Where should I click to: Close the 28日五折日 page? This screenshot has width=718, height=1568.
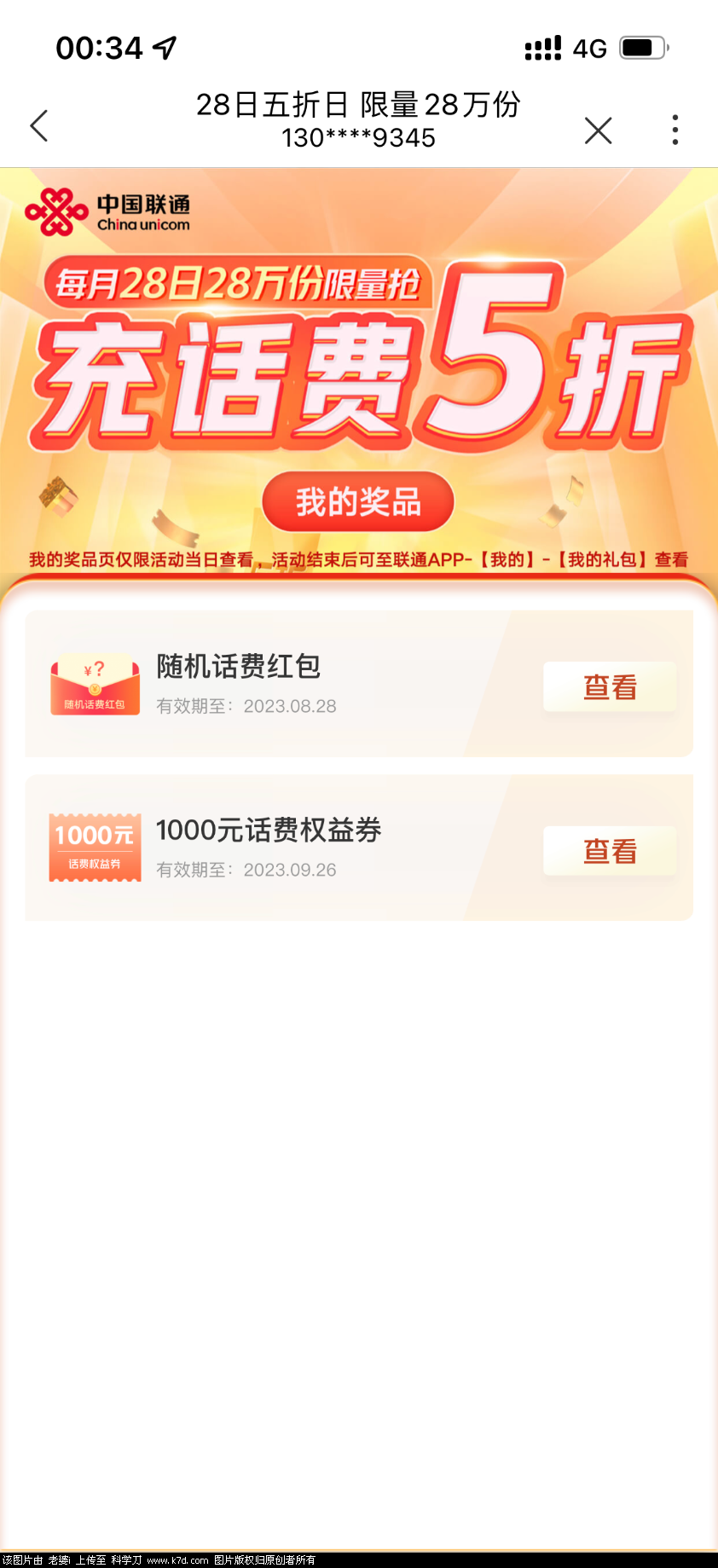click(x=598, y=130)
